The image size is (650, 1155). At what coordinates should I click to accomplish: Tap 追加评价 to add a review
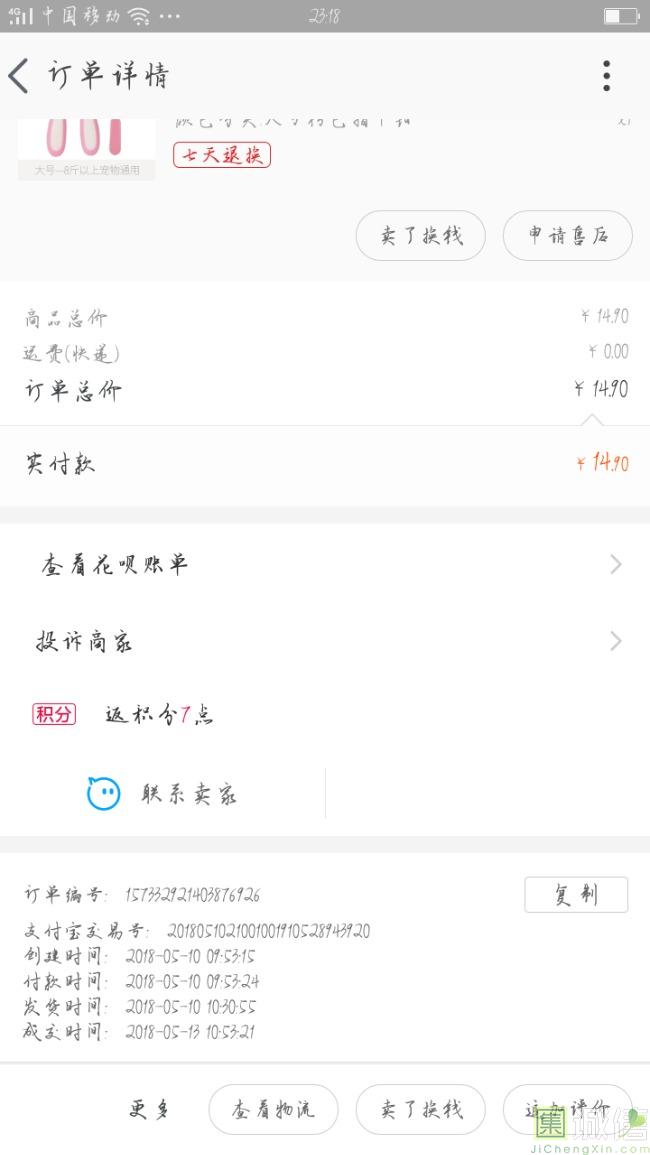567,1109
